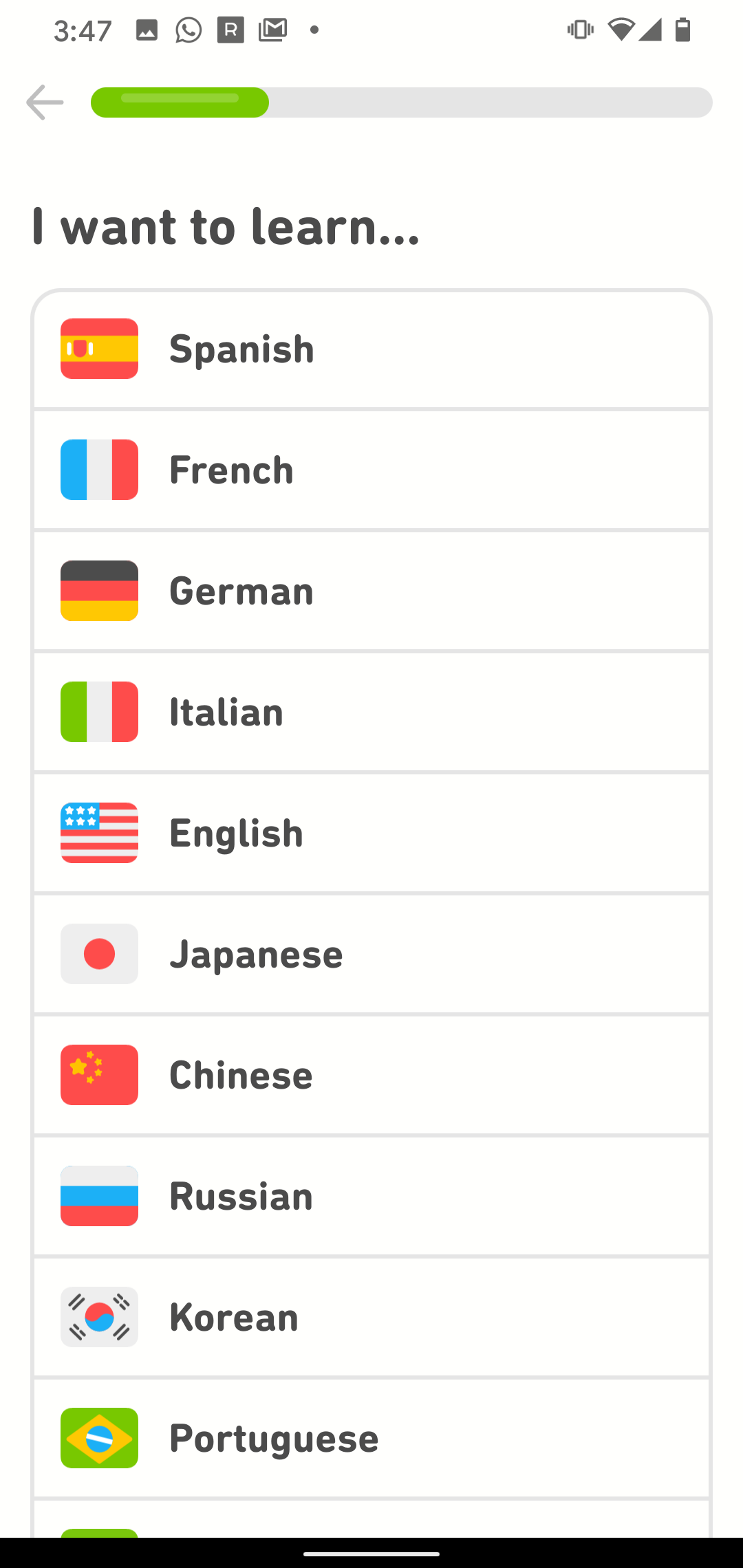Screen dimensions: 743x1568
Task: Select the Italian language option
Action: coord(371,712)
